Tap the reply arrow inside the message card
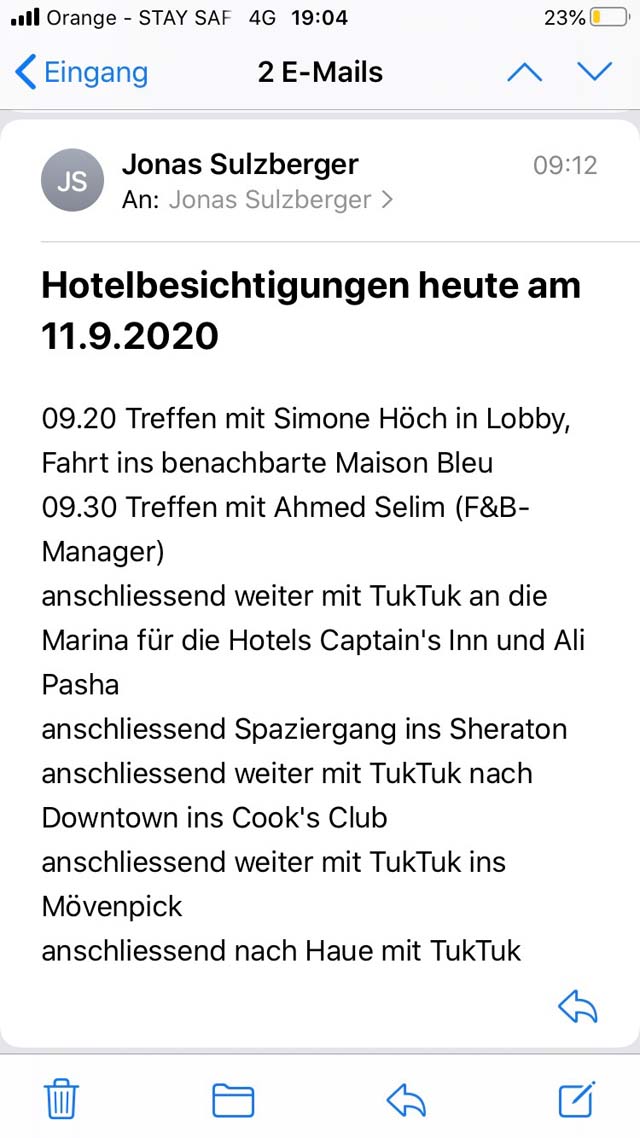 click(578, 1007)
